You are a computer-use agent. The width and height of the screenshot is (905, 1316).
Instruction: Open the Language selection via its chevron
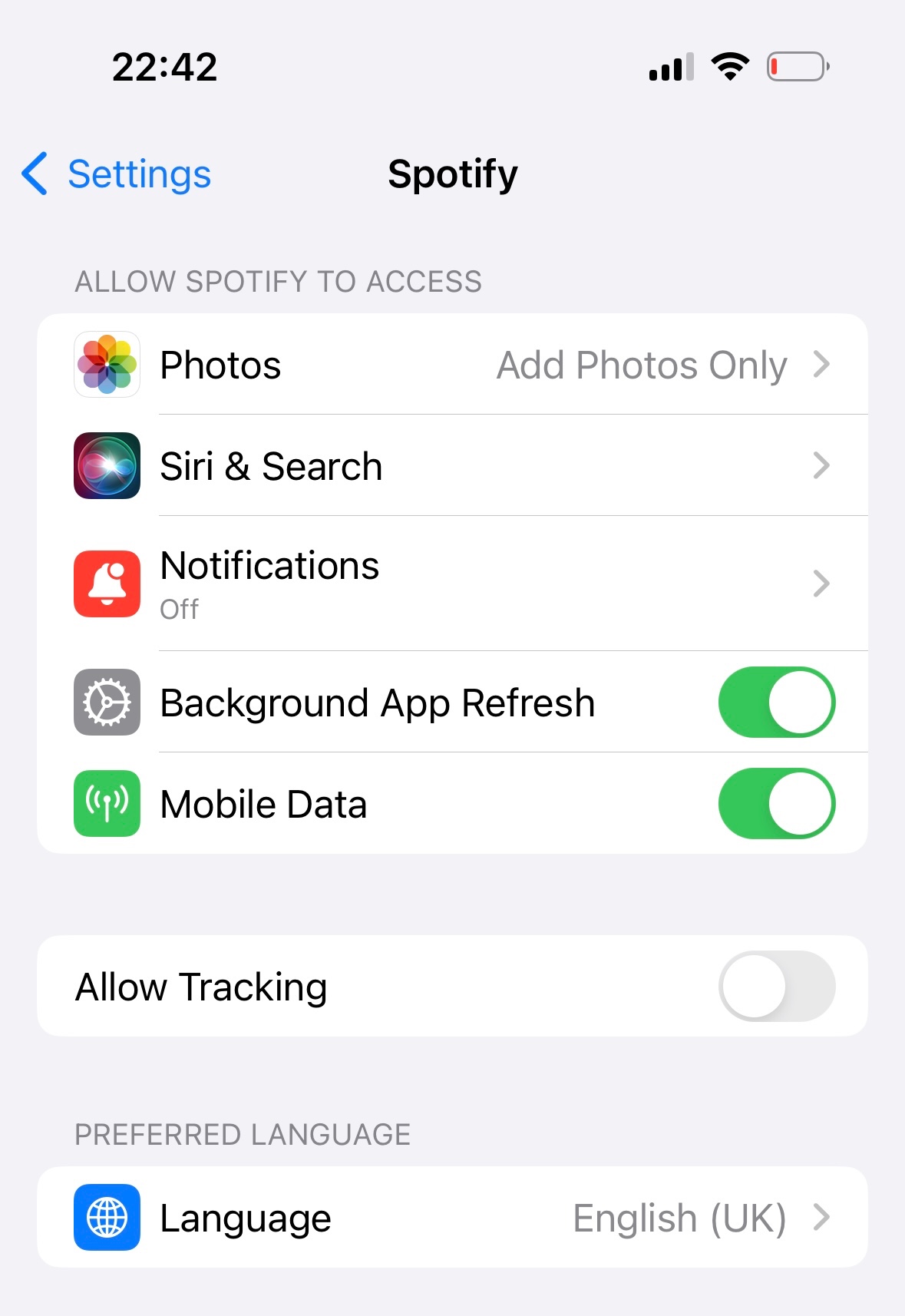click(x=823, y=1218)
